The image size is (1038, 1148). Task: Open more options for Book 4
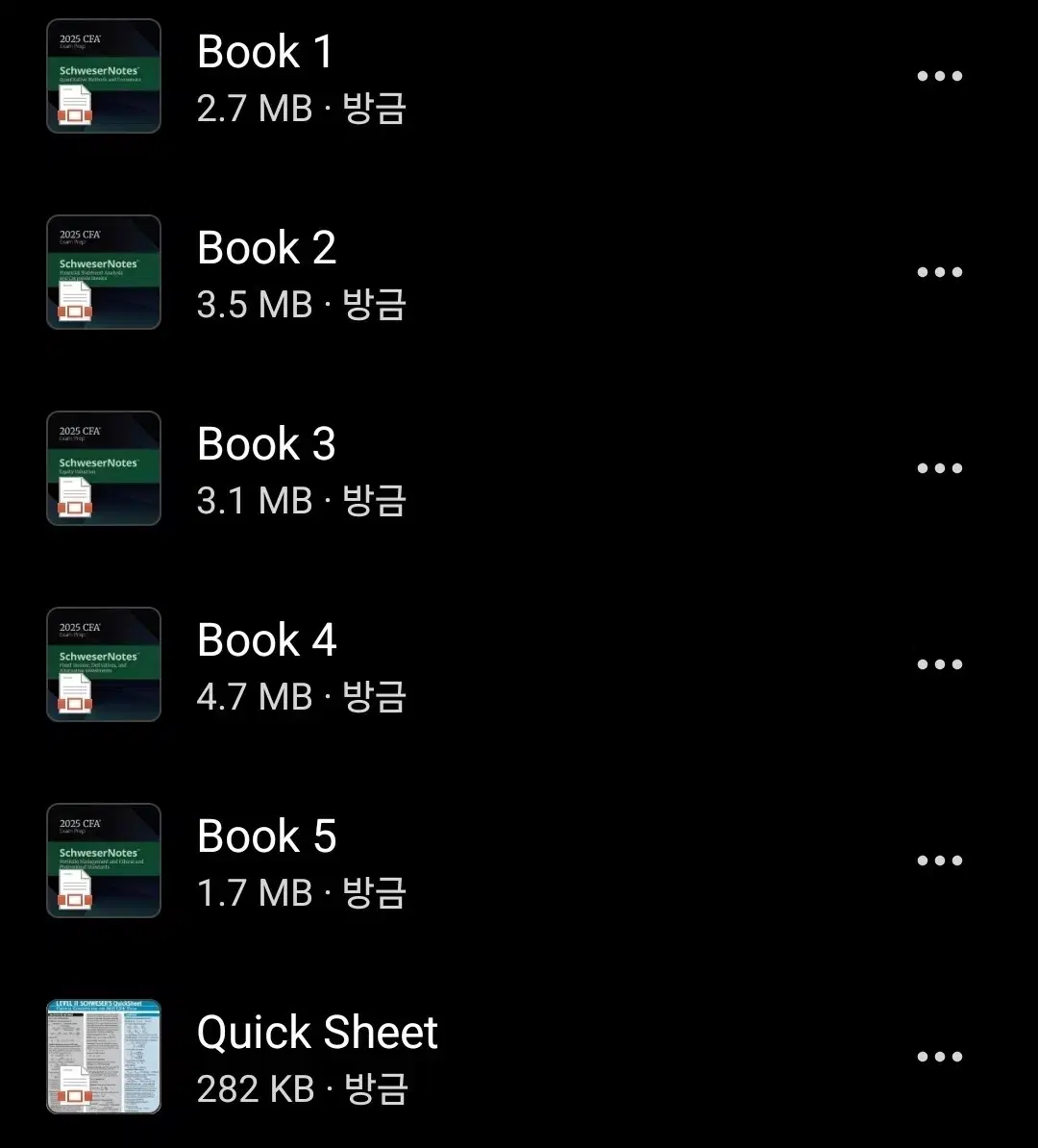(x=939, y=665)
